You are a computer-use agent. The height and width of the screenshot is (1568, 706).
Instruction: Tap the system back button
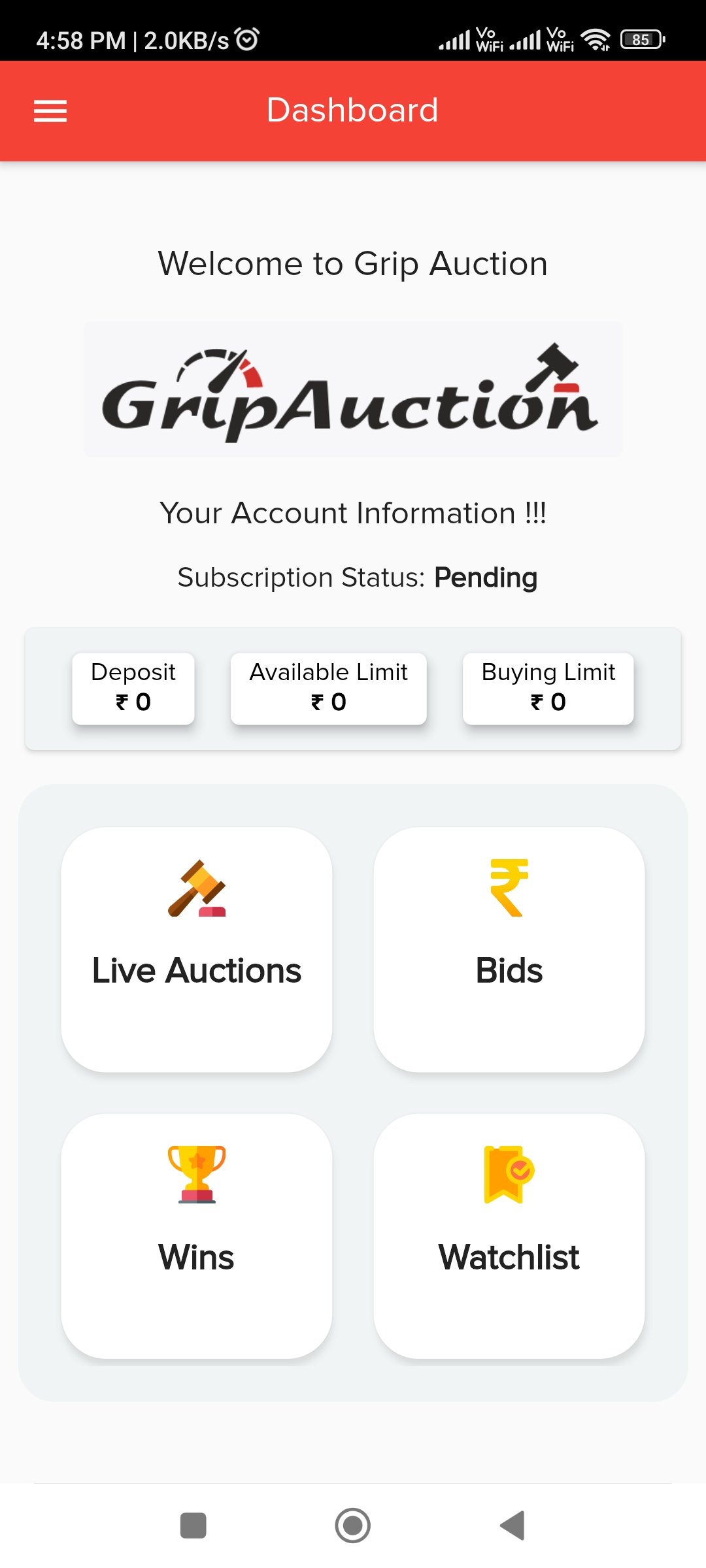point(513,1526)
